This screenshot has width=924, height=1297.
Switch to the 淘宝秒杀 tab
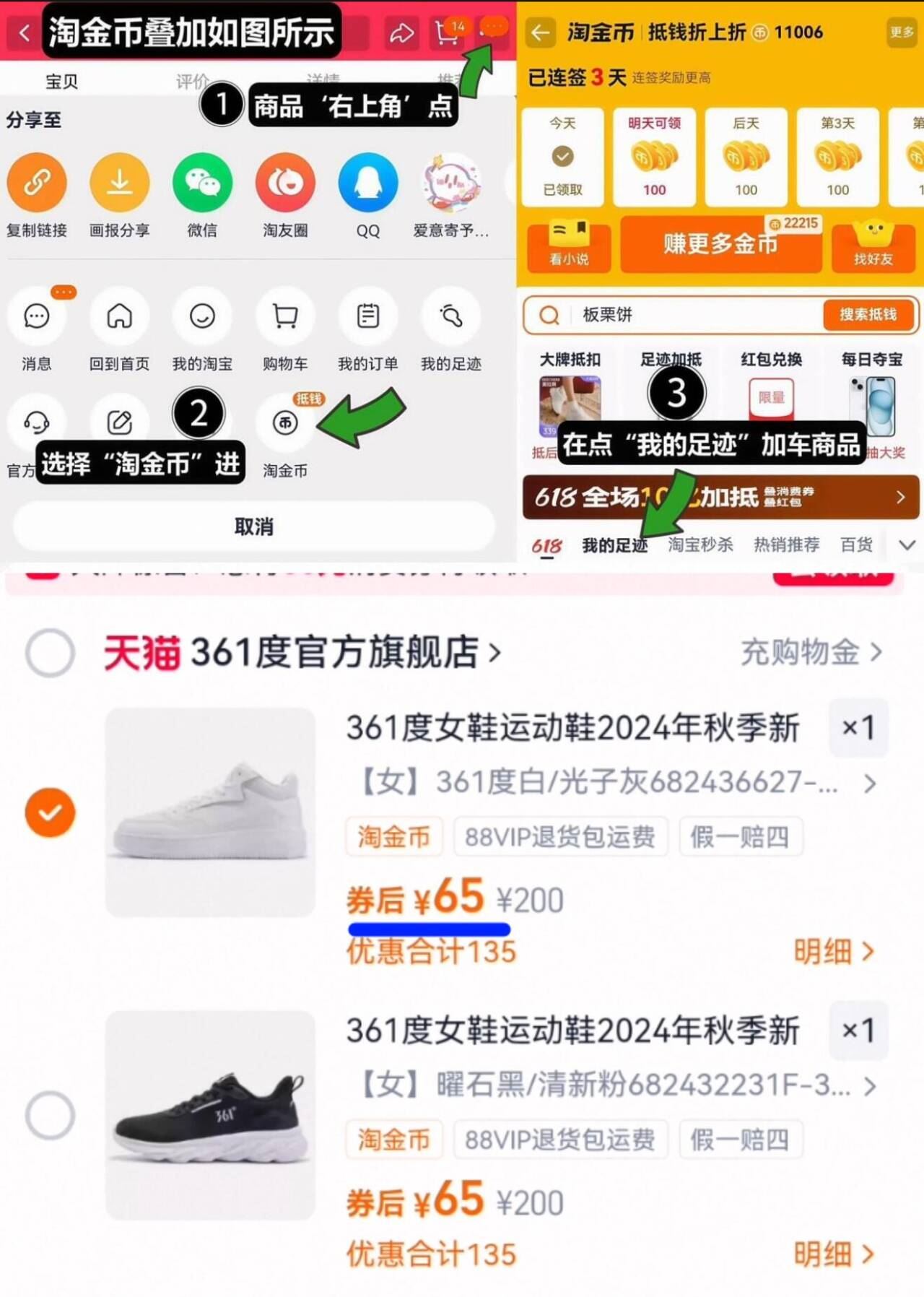(701, 545)
